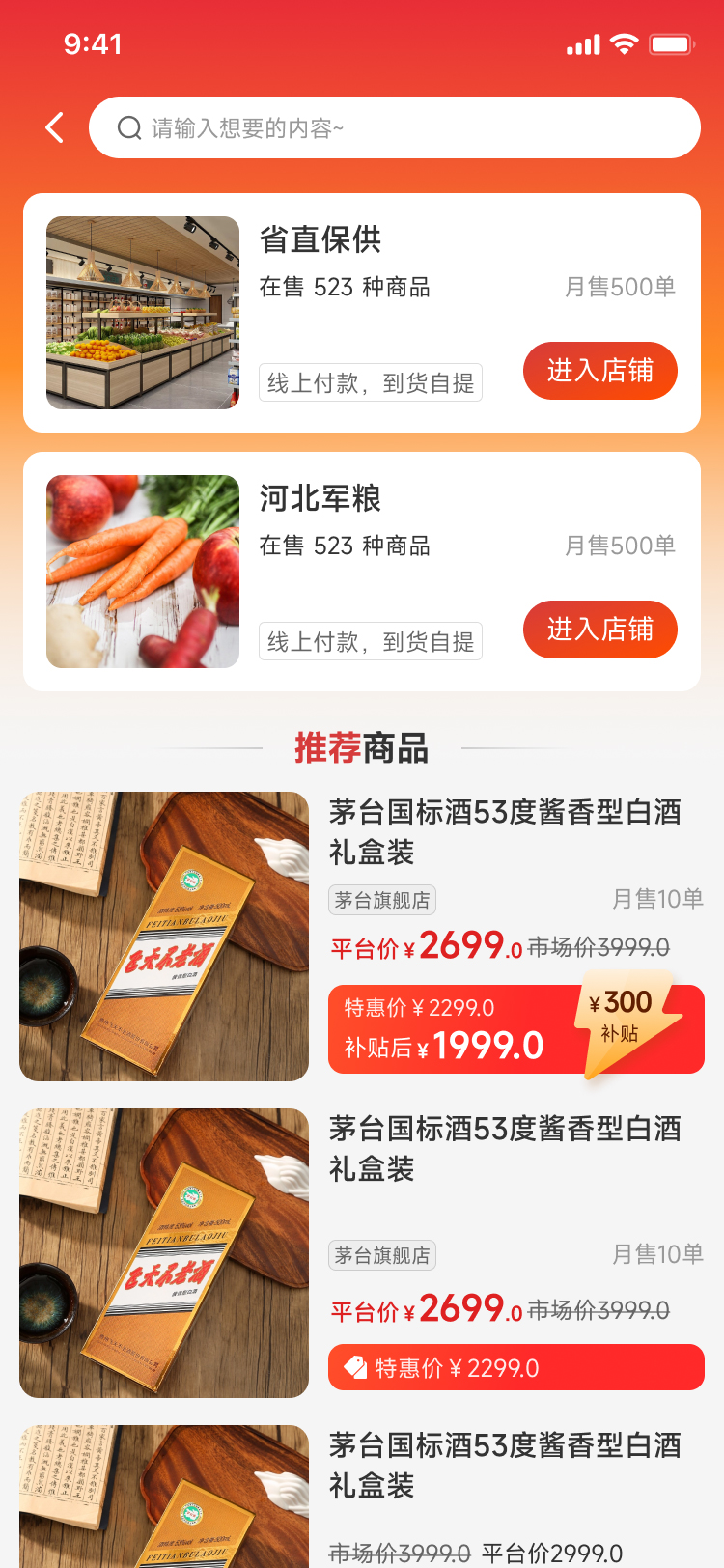This screenshot has height=1568, width=724.
Task: Tap the Wi-Fi icon in the status bar
Action: coord(624,43)
